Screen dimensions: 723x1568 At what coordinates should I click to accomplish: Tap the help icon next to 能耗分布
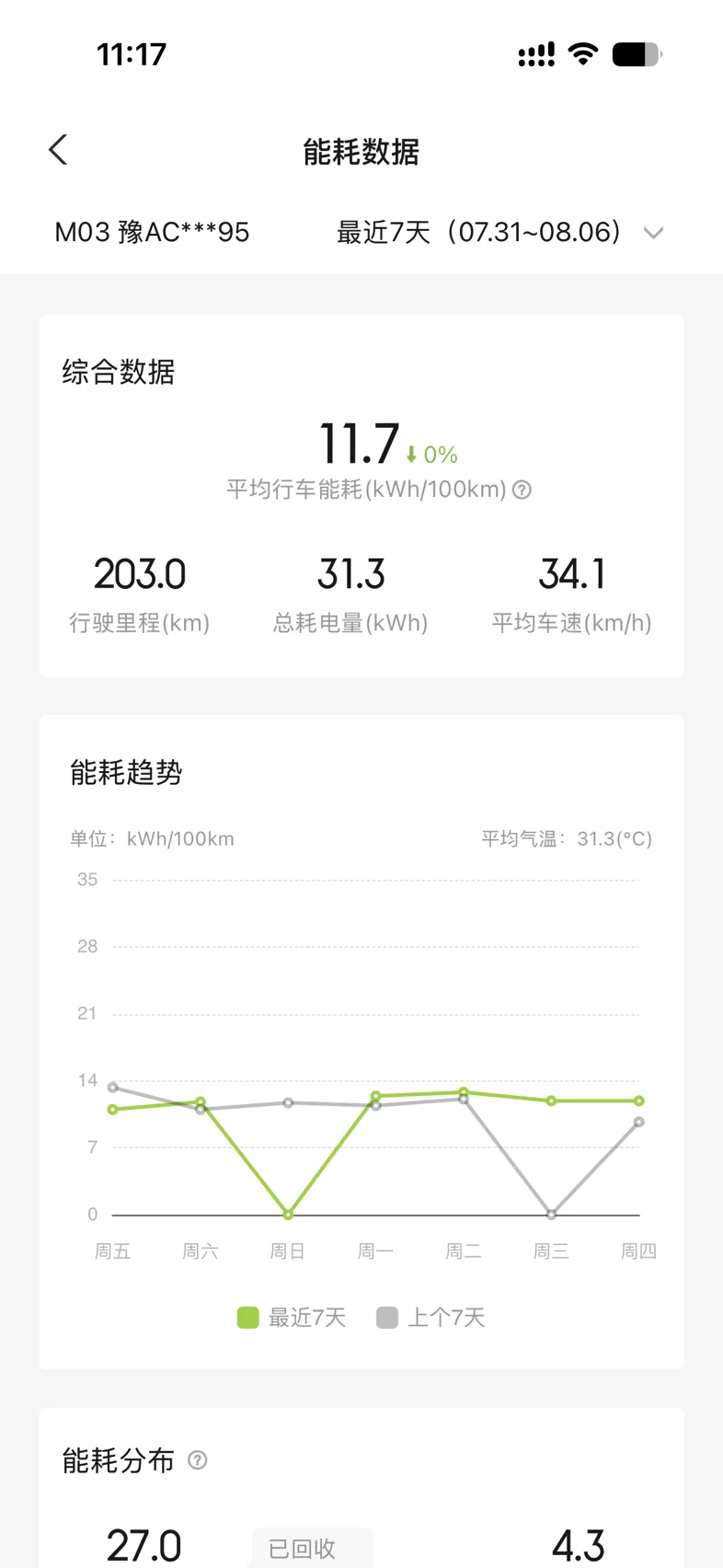(x=198, y=1460)
